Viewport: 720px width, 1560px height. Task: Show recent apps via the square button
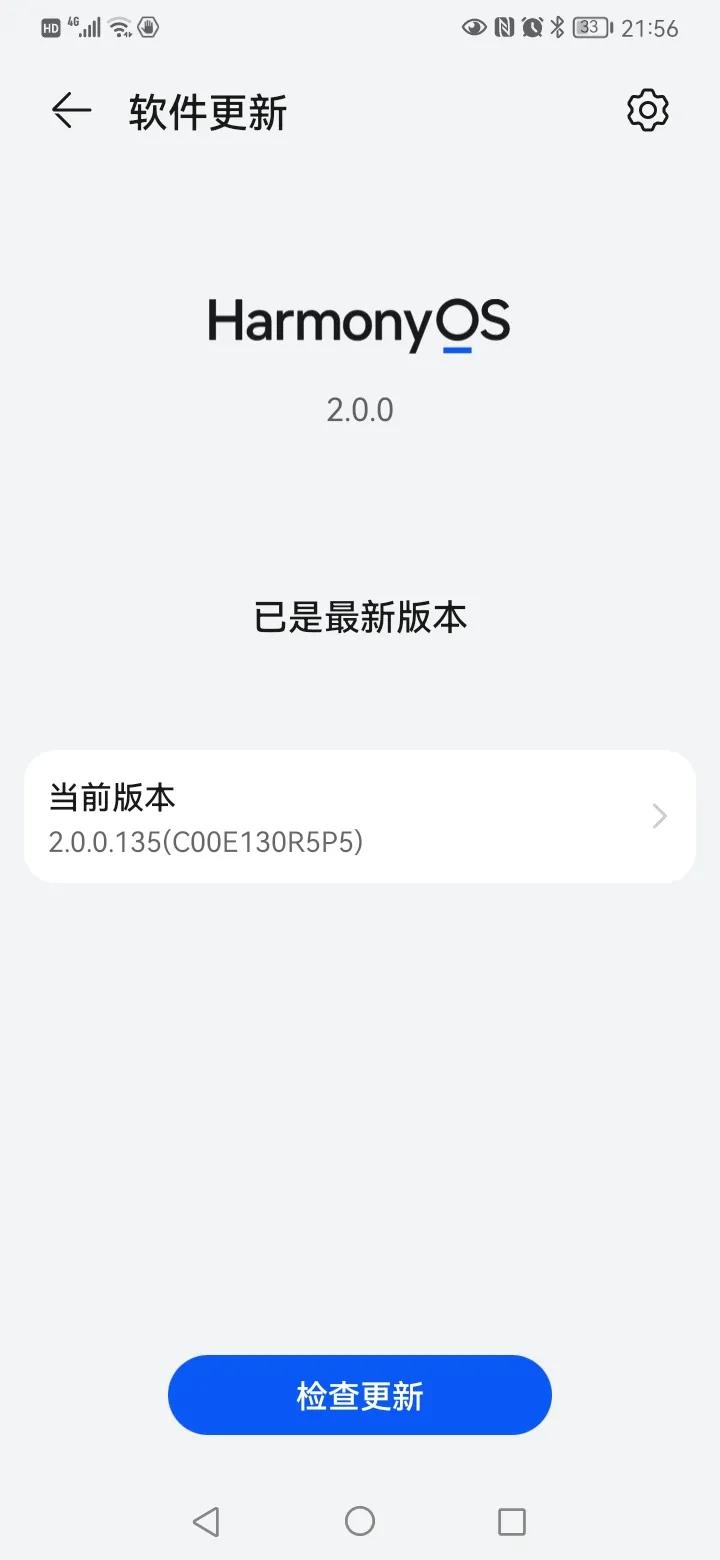[512, 1521]
